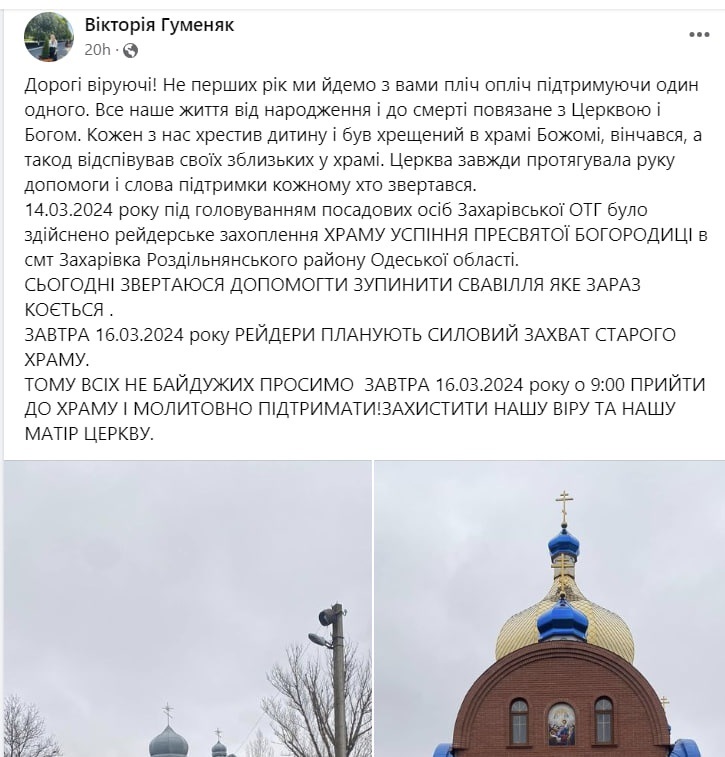Open Вікторія Гуменяк's profile picture
Image resolution: width=725 pixels, height=757 pixels.
(x=49, y=37)
